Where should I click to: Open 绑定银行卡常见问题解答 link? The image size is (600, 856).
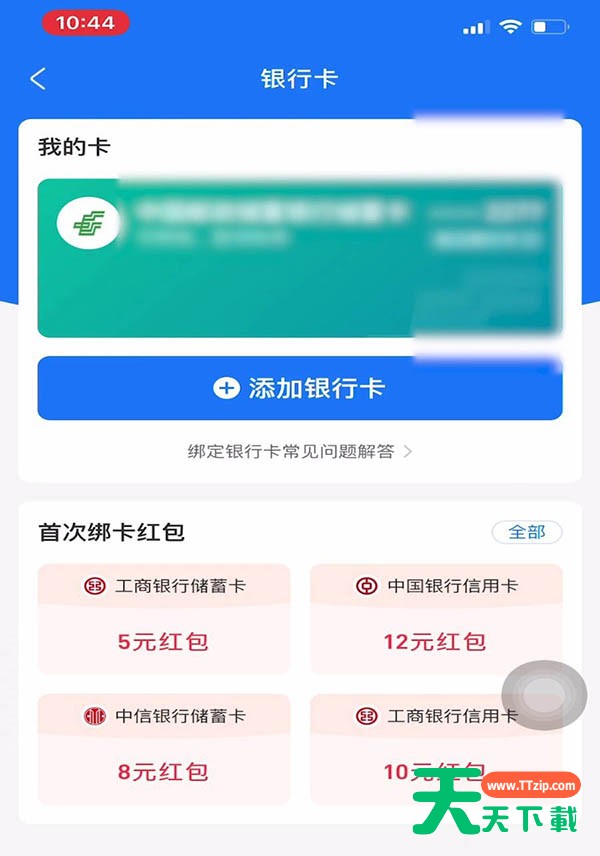pos(299,451)
